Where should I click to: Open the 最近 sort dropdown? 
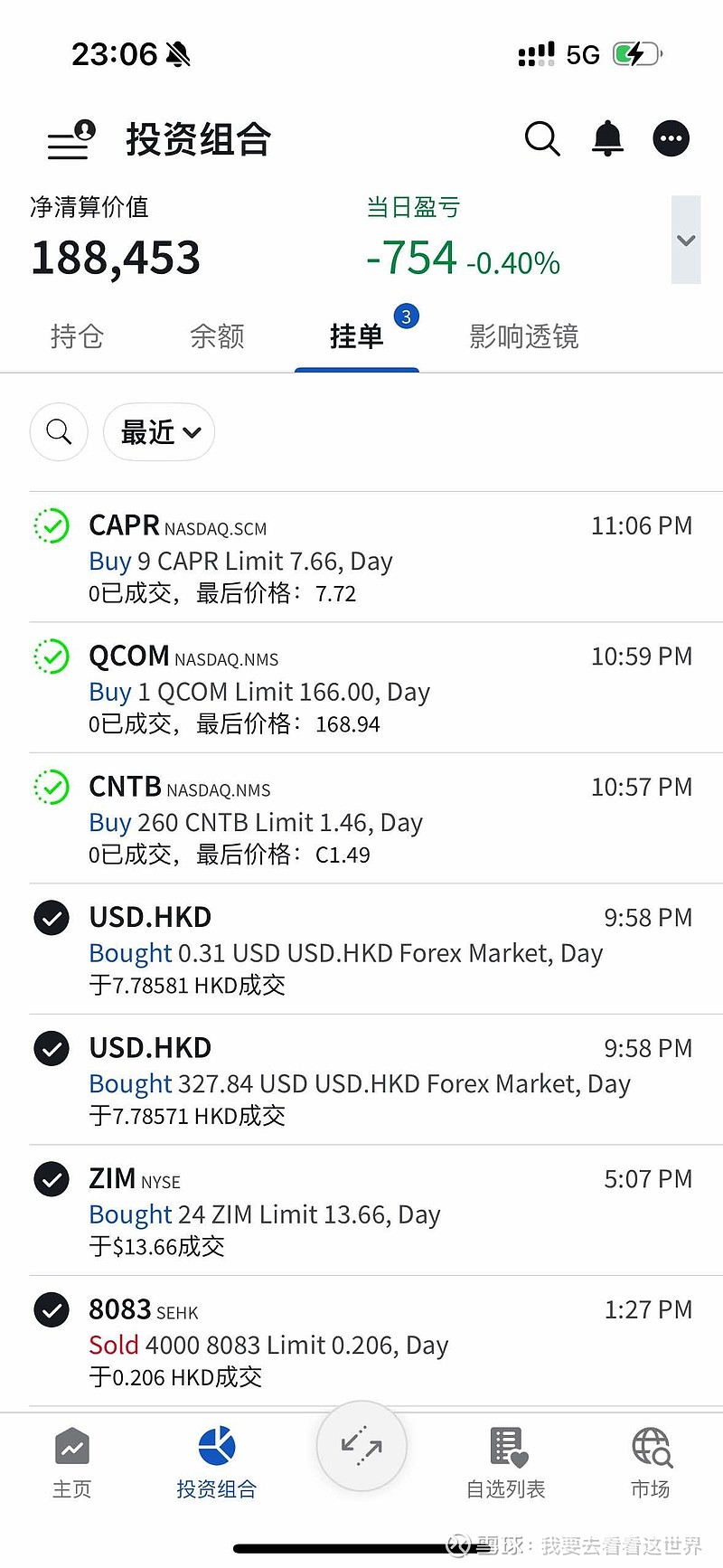tap(159, 432)
